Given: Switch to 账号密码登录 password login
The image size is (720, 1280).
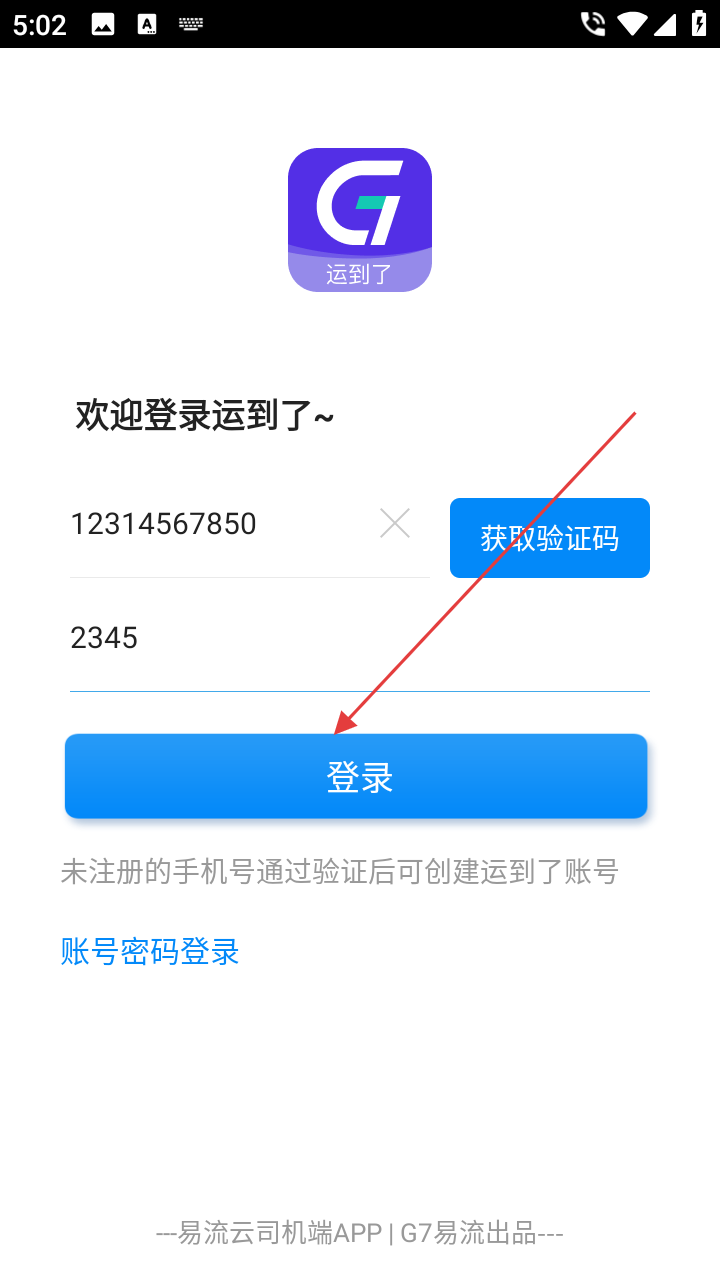Looking at the screenshot, I should 150,951.
